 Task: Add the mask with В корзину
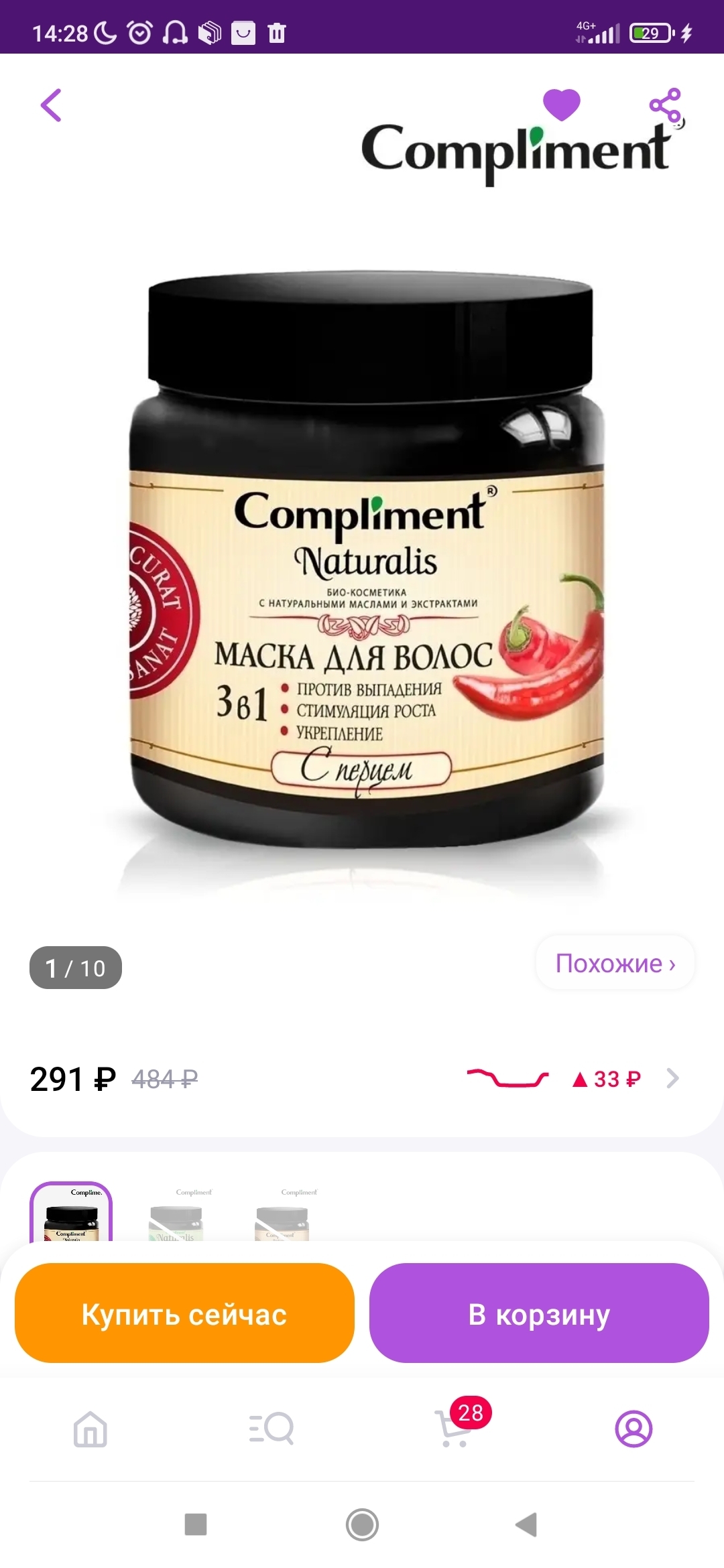(539, 1313)
